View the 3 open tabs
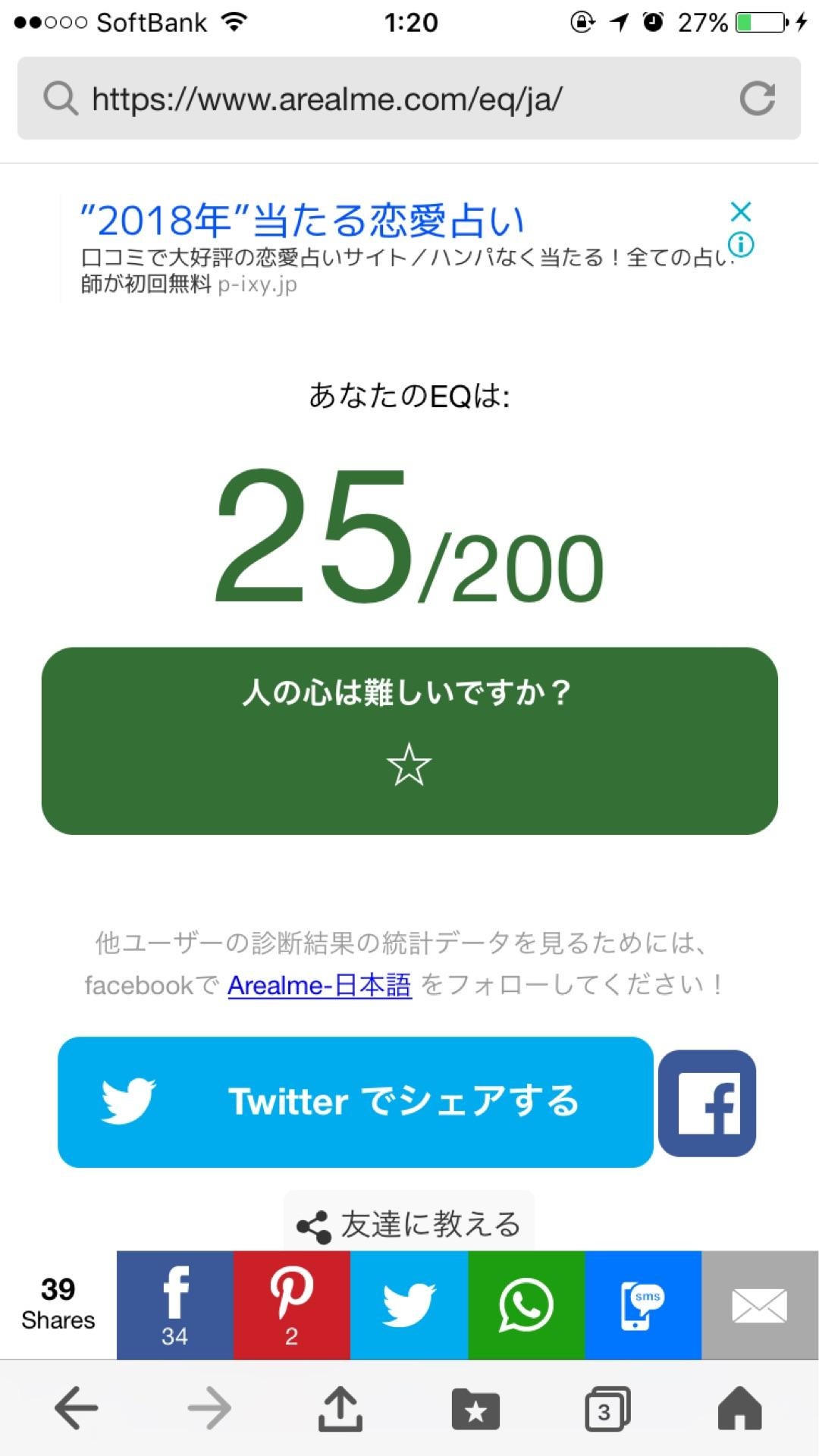819x1456 pixels. coord(607,1409)
